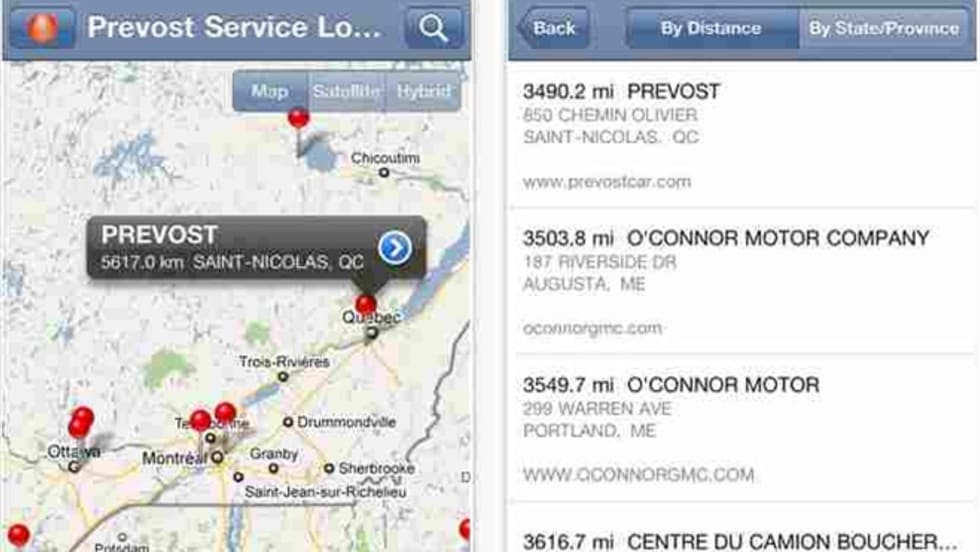The image size is (980, 552).
Task: Open details via the PREVOST callout arrow
Action: 395,247
